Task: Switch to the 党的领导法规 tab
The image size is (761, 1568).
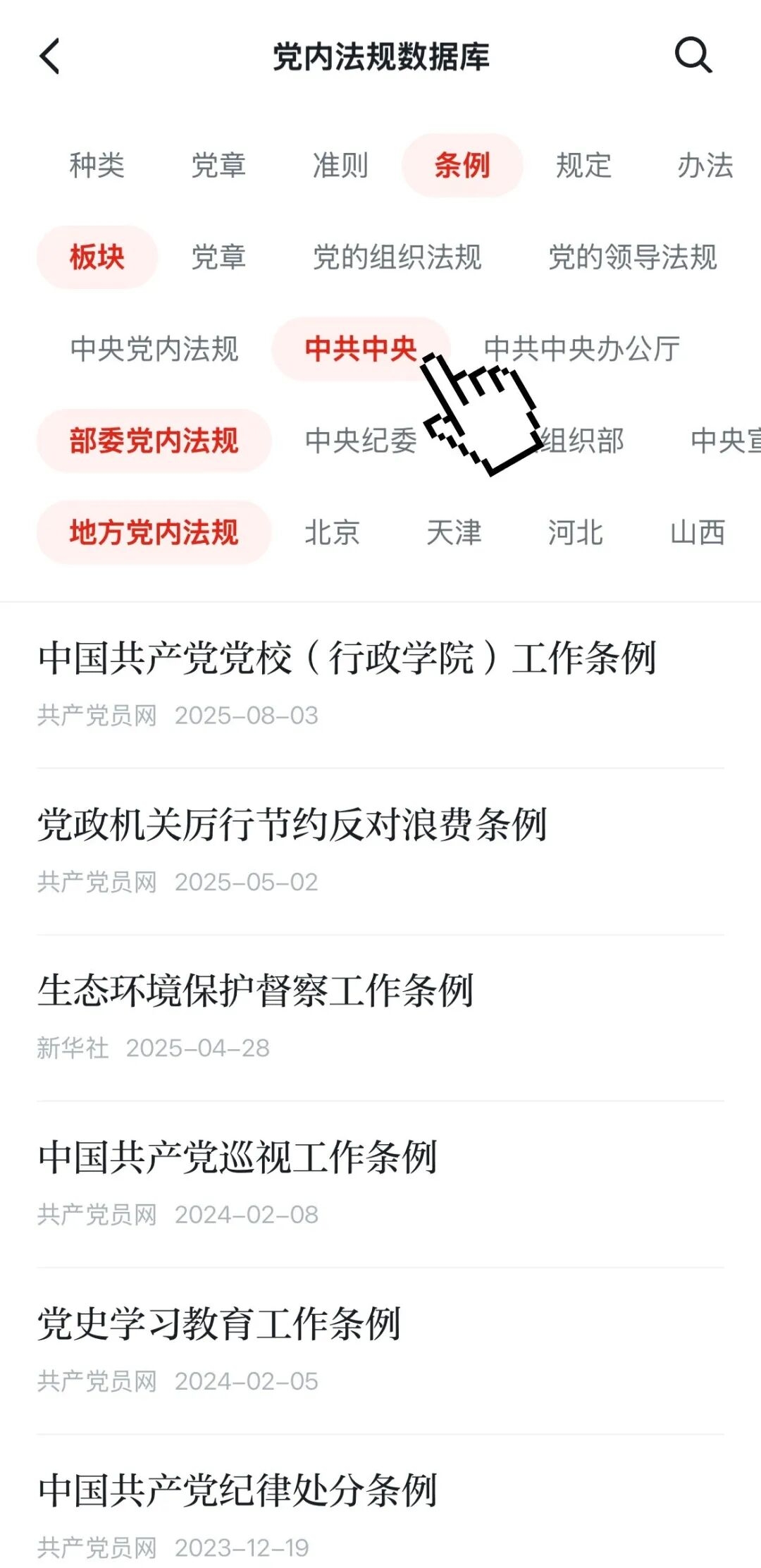Action: tap(633, 258)
